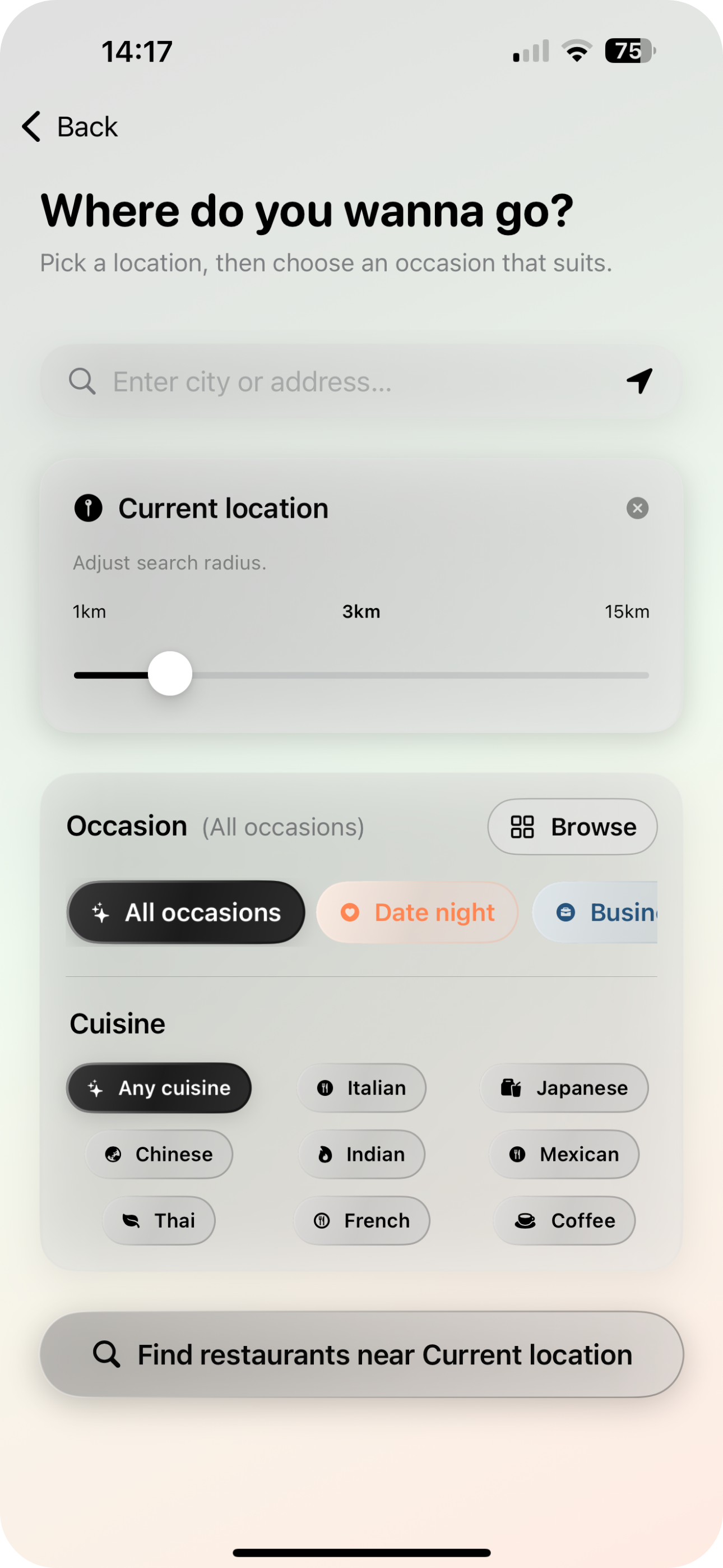This screenshot has height=1568, width=723.
Task: Filter by Coffee
Action: [564, 1220]
